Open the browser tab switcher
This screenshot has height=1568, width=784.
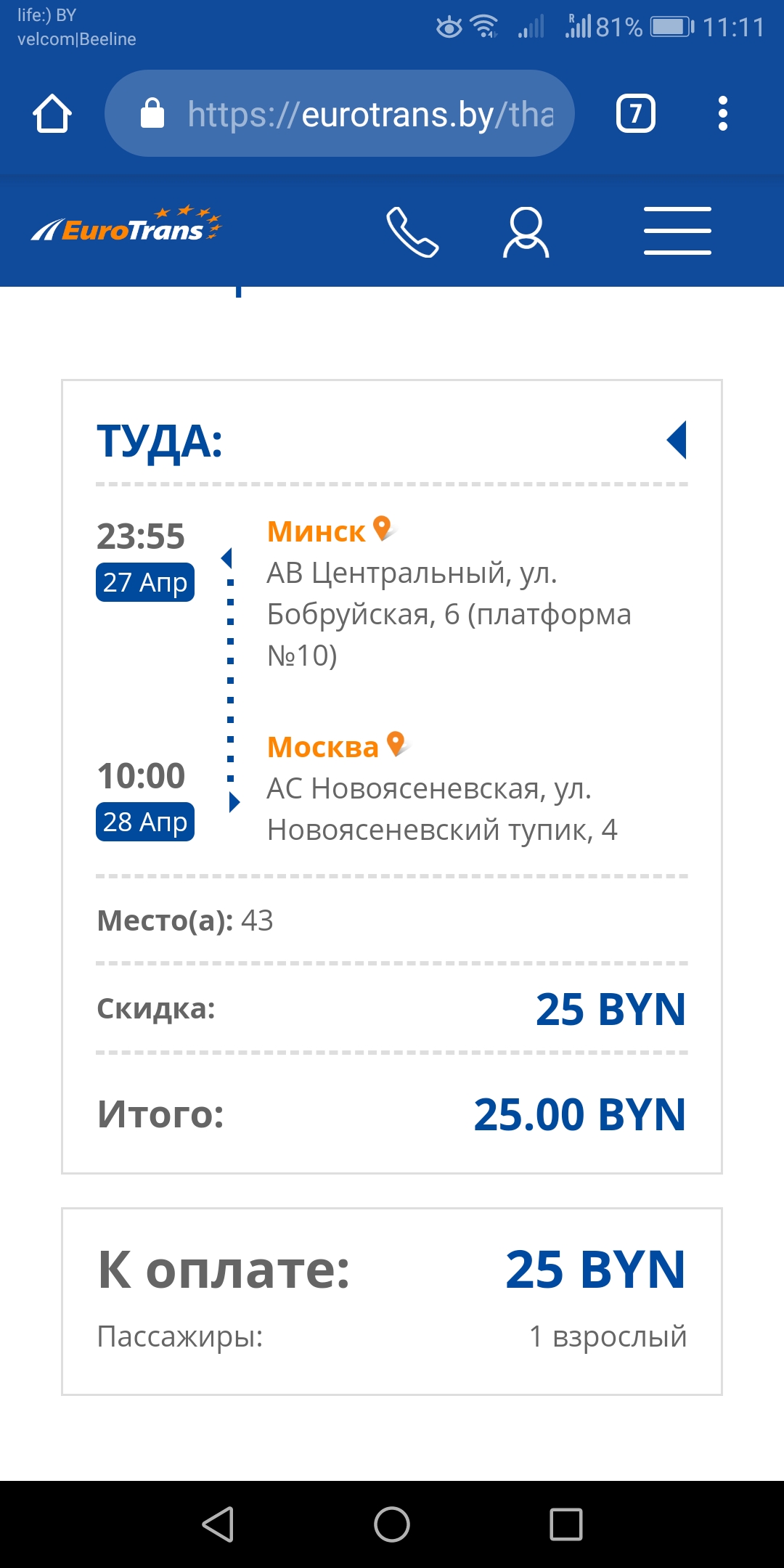pos(635,114)
